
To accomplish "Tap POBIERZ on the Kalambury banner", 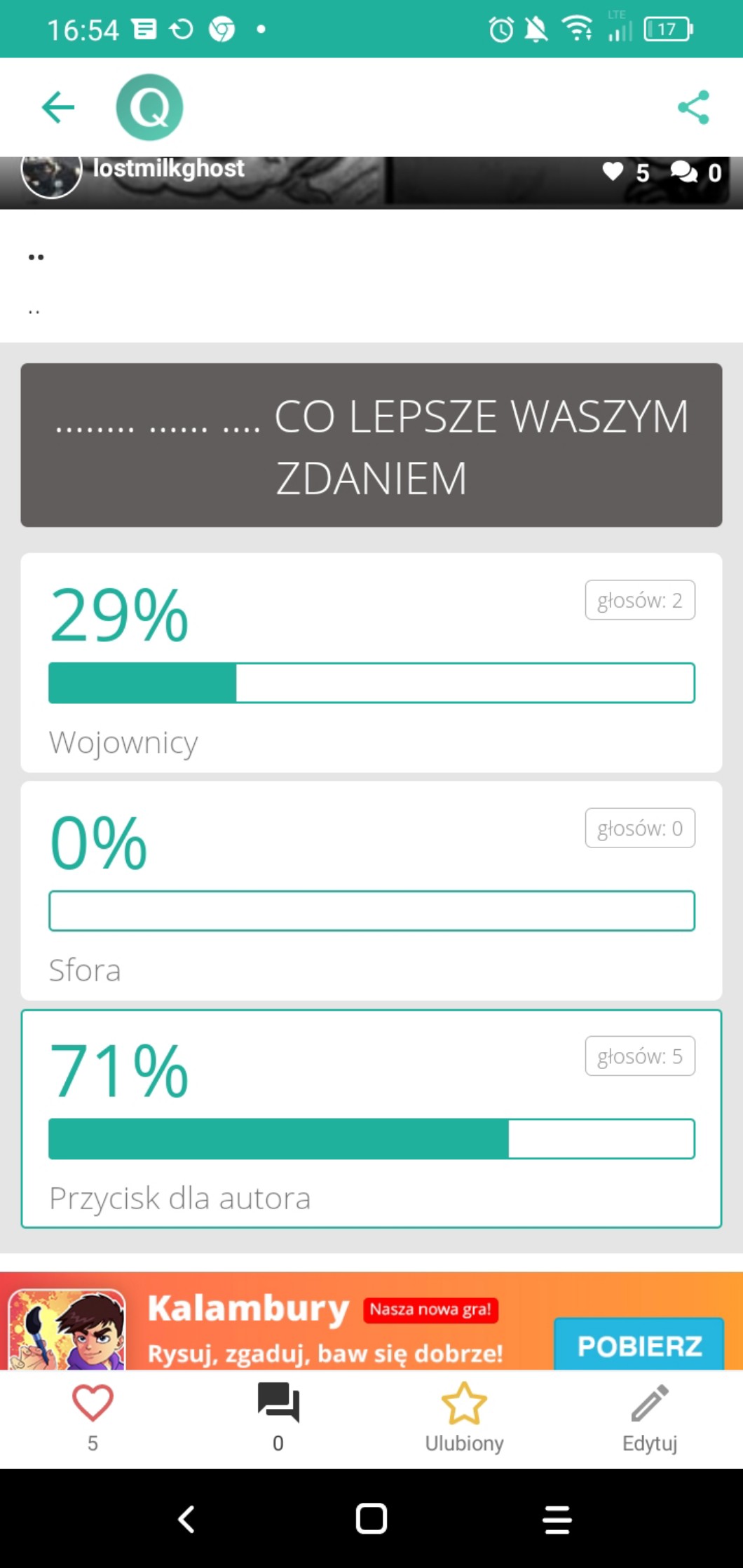I will 639,1344.
